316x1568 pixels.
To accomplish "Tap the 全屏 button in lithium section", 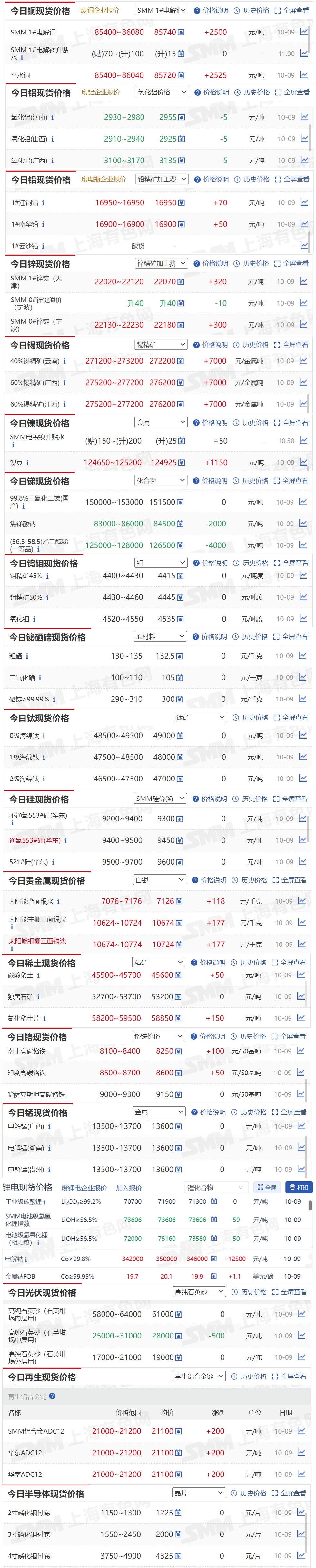I will click(x=267, y=1187).
